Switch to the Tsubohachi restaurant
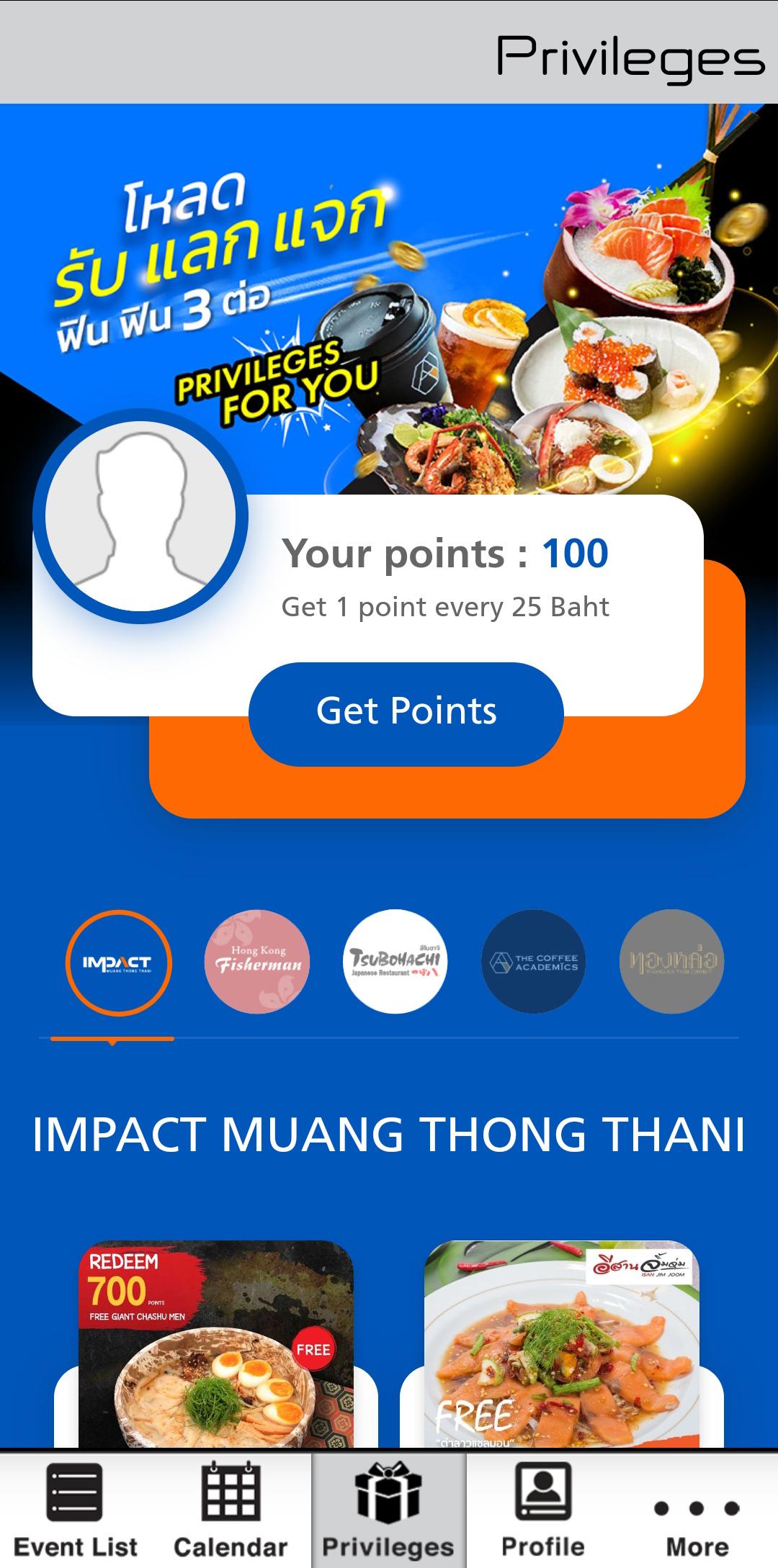 point(395,963)
